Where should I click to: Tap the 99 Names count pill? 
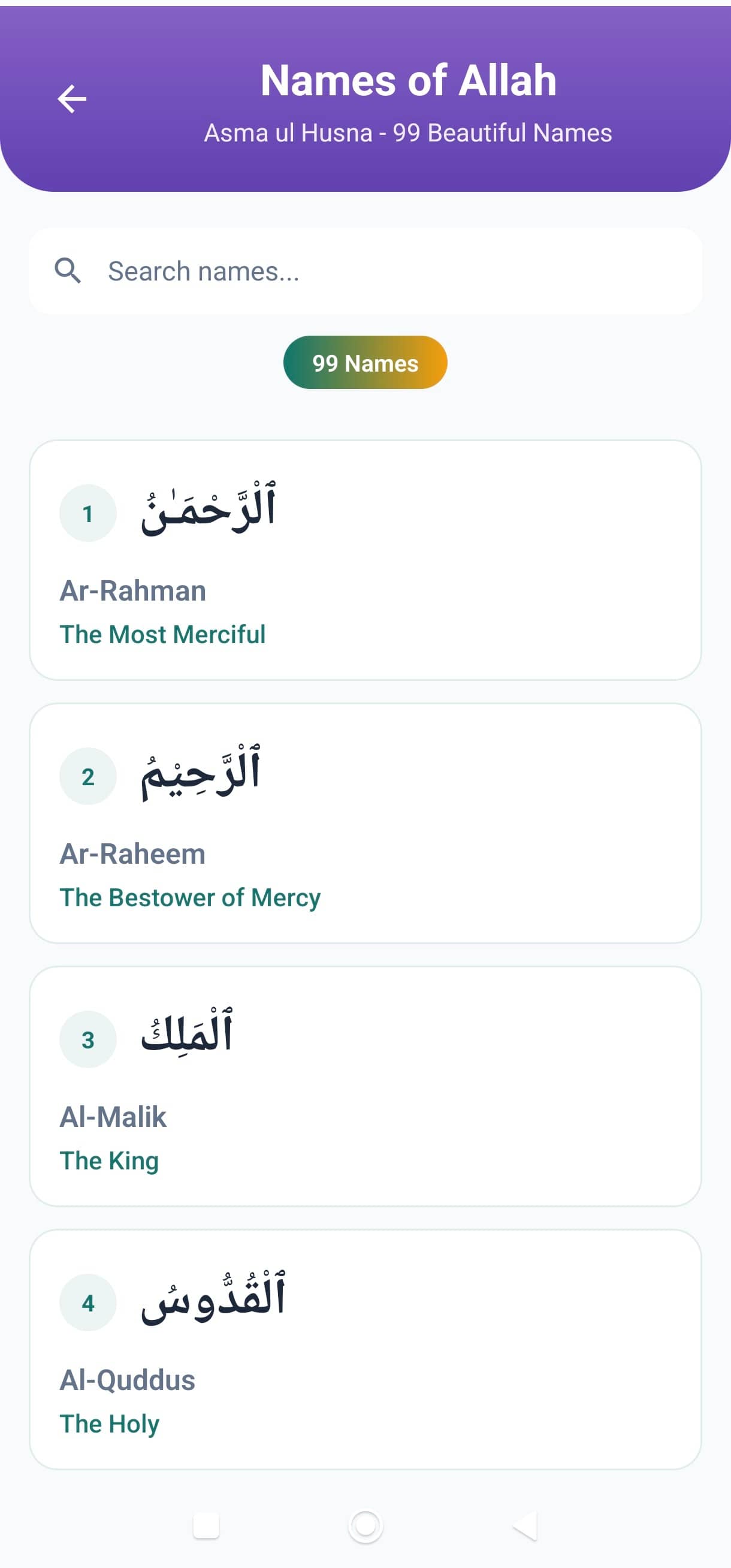pos(364,362)
